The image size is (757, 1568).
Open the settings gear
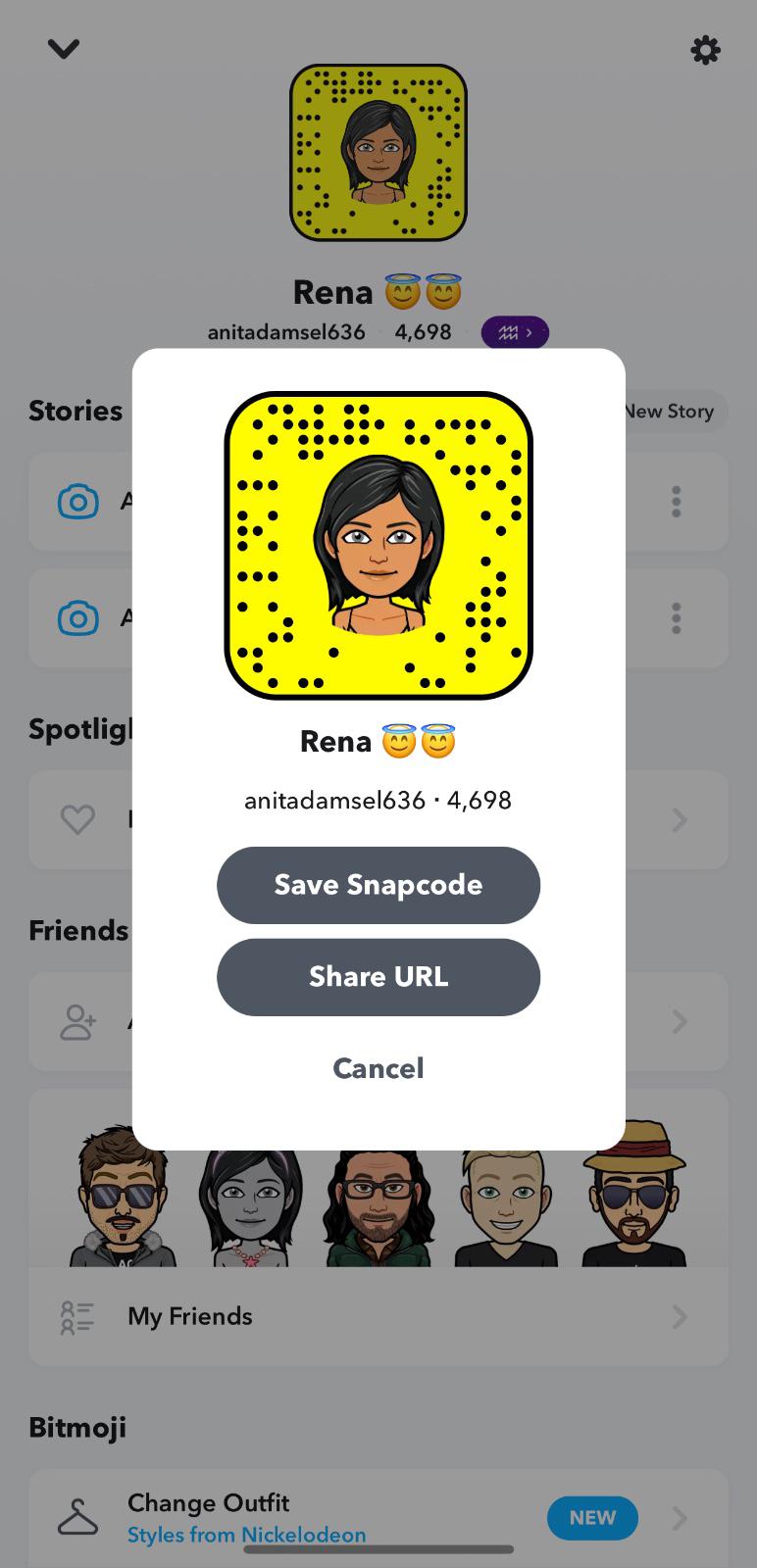[x=705, y=50]
